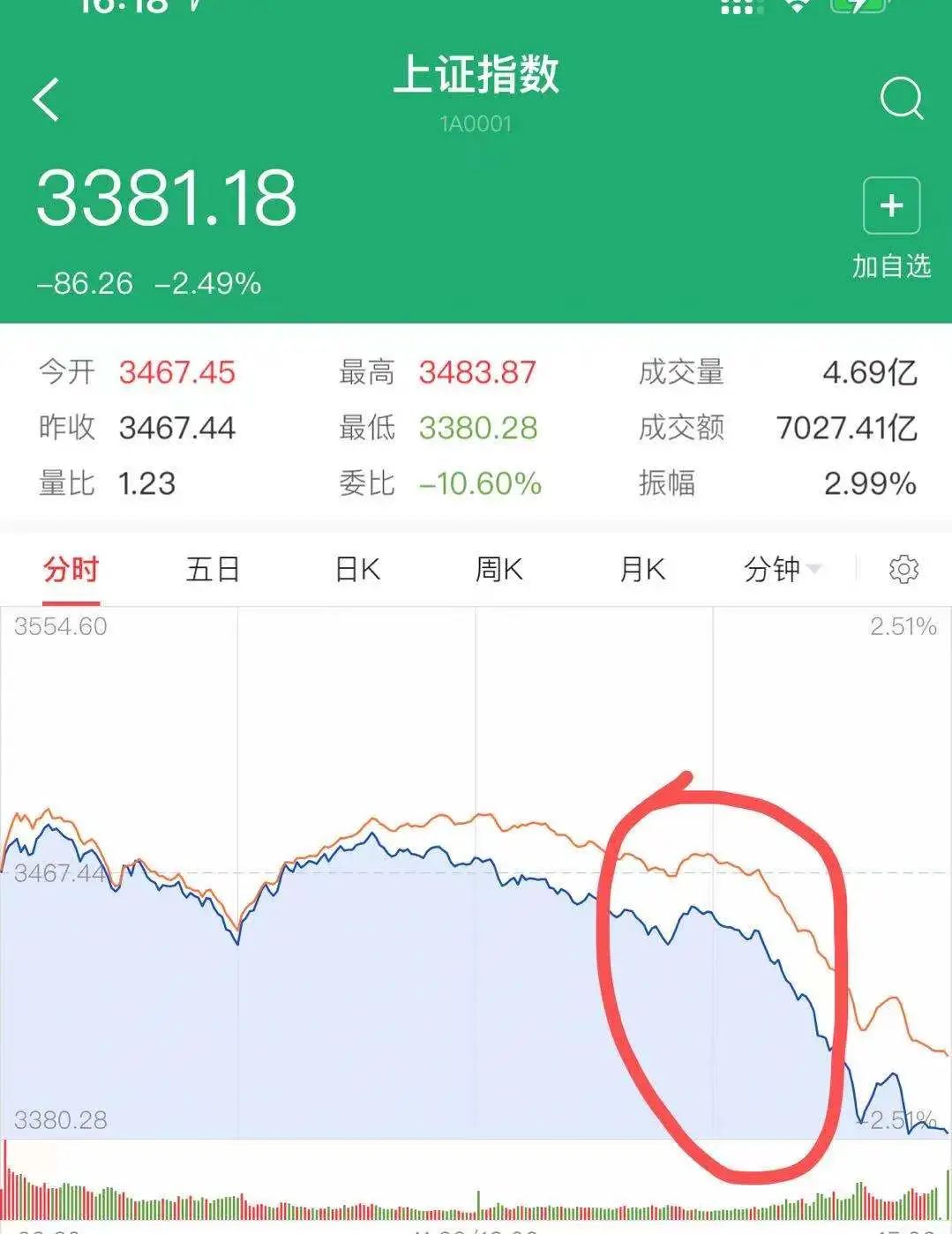This screenshot has height=1234, width=952.
Task: Go back using the header arrow
Action: (47, 99)
